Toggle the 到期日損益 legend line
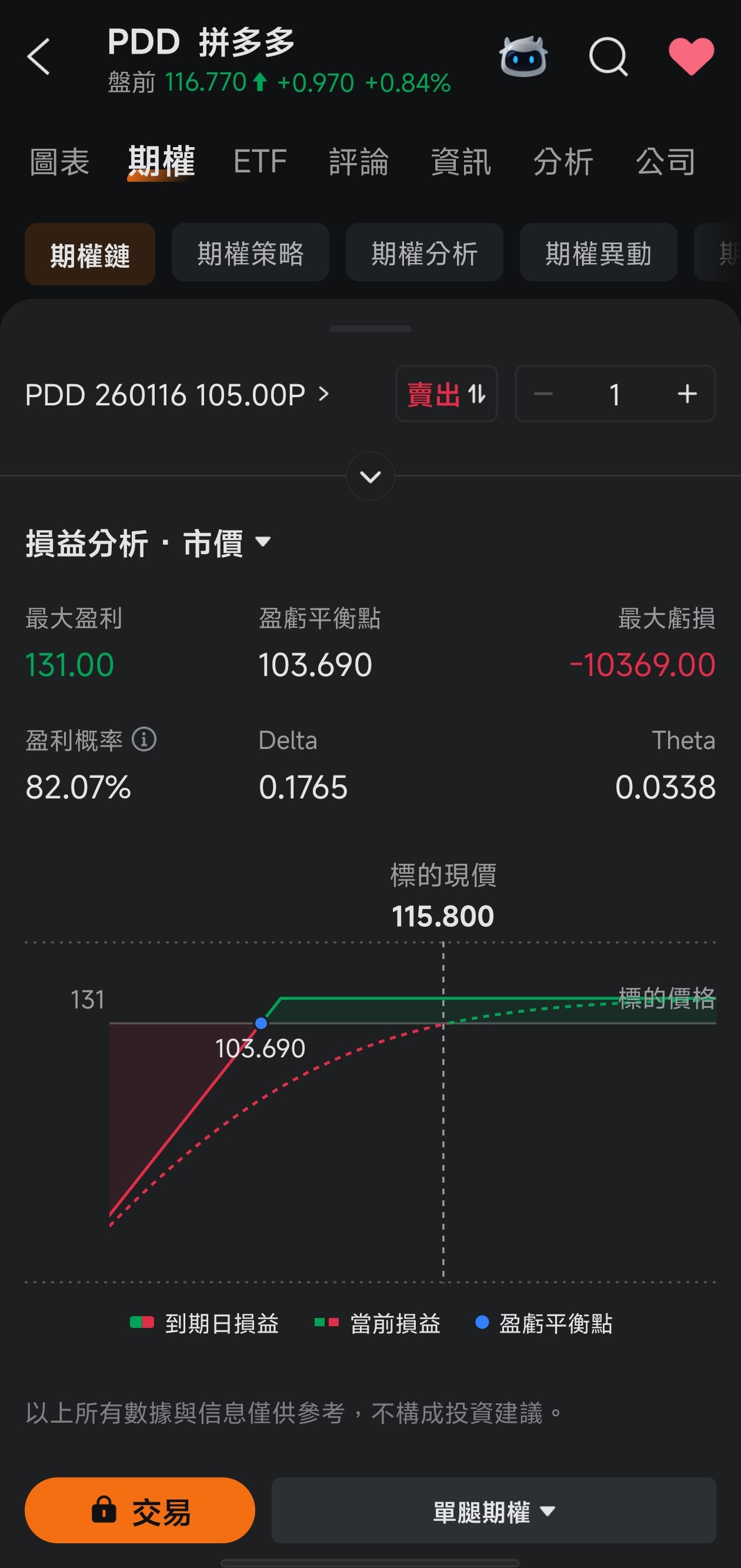 pyautogui.click(x=207, y=1323)
